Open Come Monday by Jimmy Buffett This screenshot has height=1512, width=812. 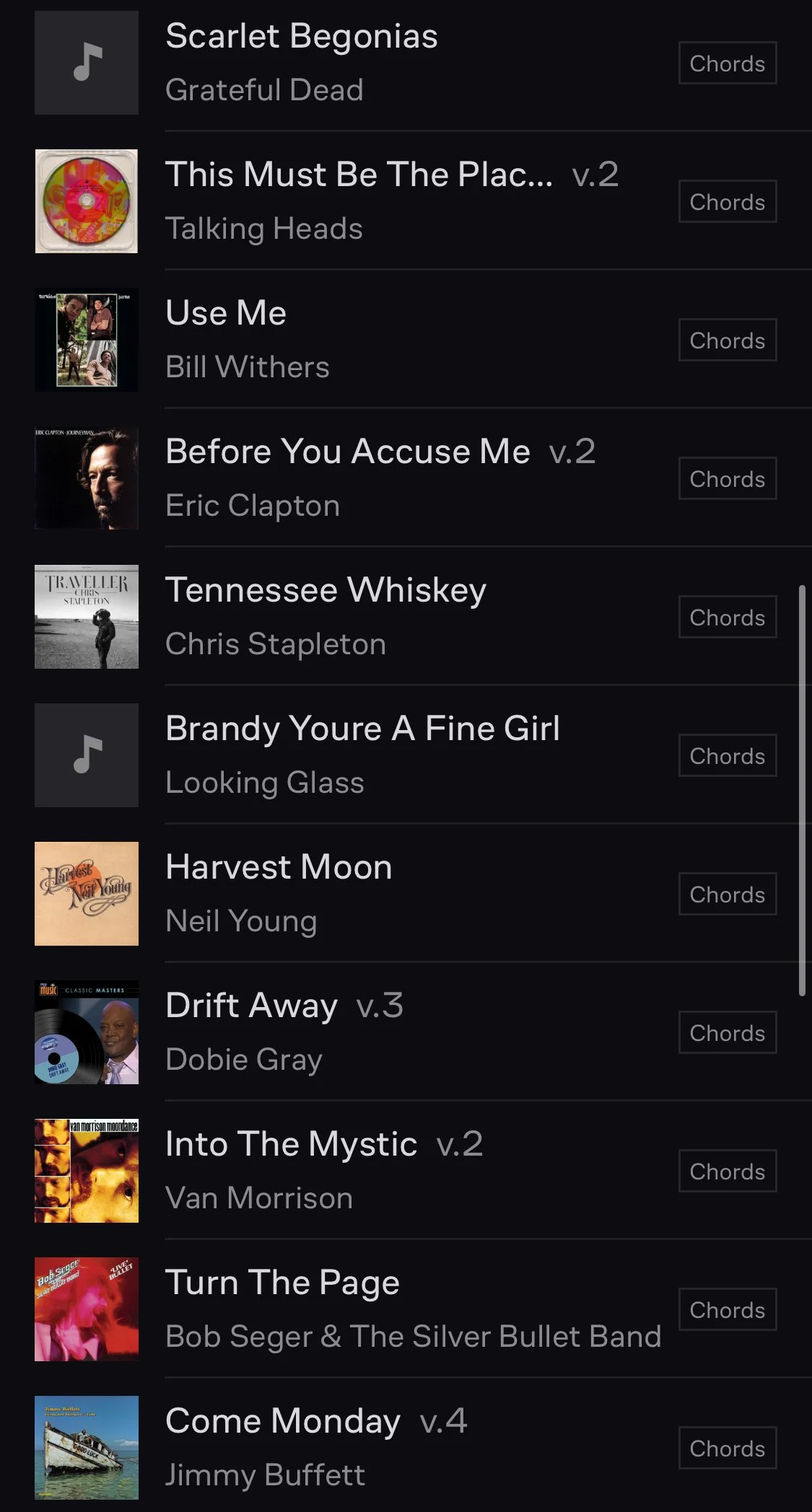pyautogui.click(x=282, y=1422)
